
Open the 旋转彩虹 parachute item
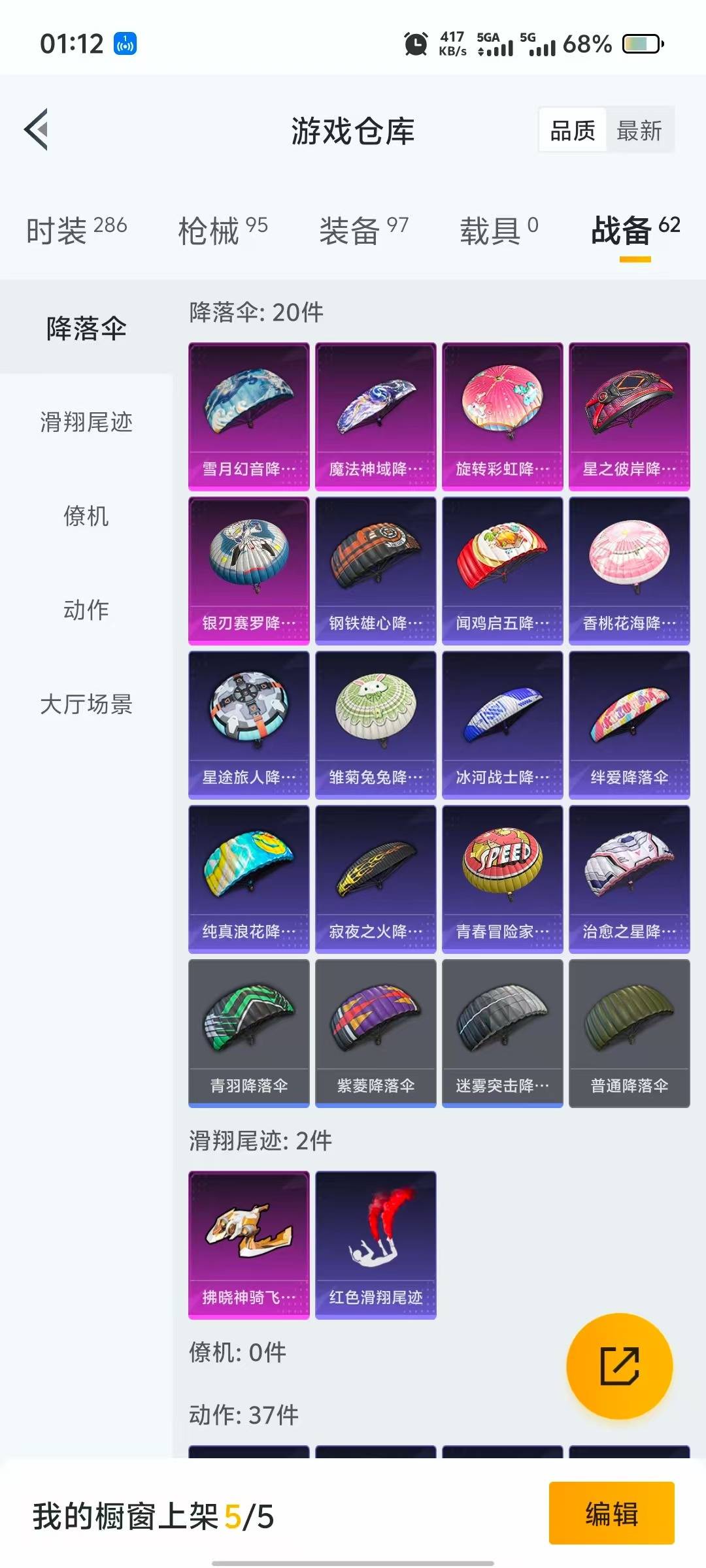[503, 417]
